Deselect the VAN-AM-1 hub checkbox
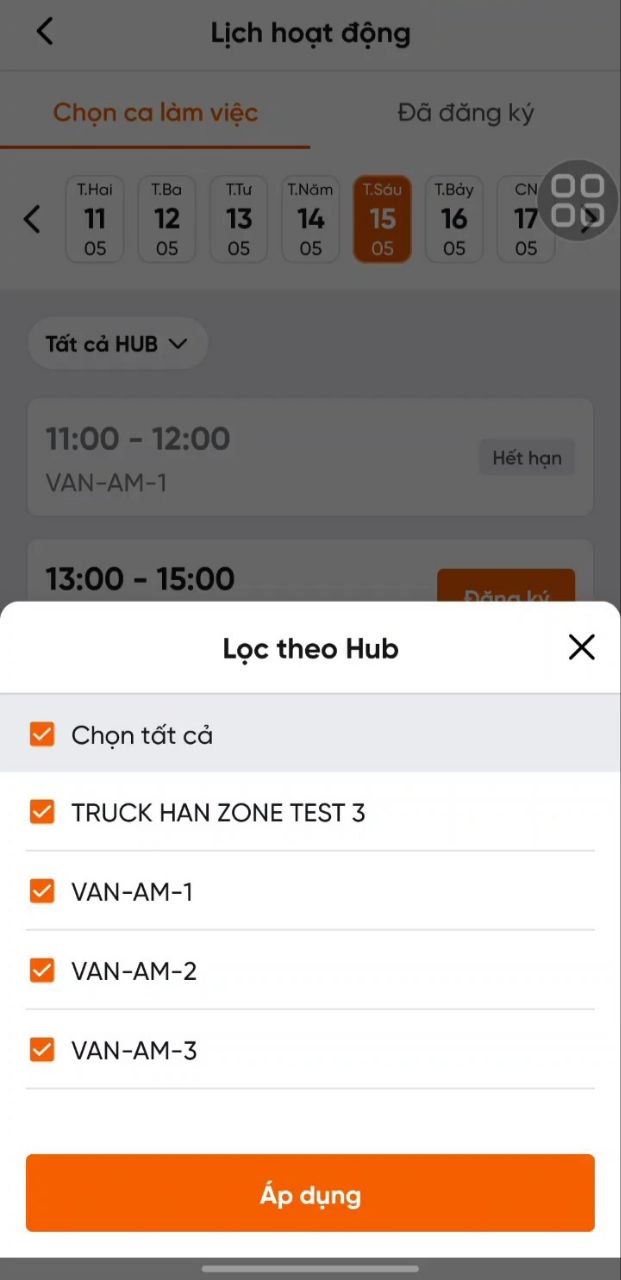The height and width of the screenshot is (1280, 621). 42,891
